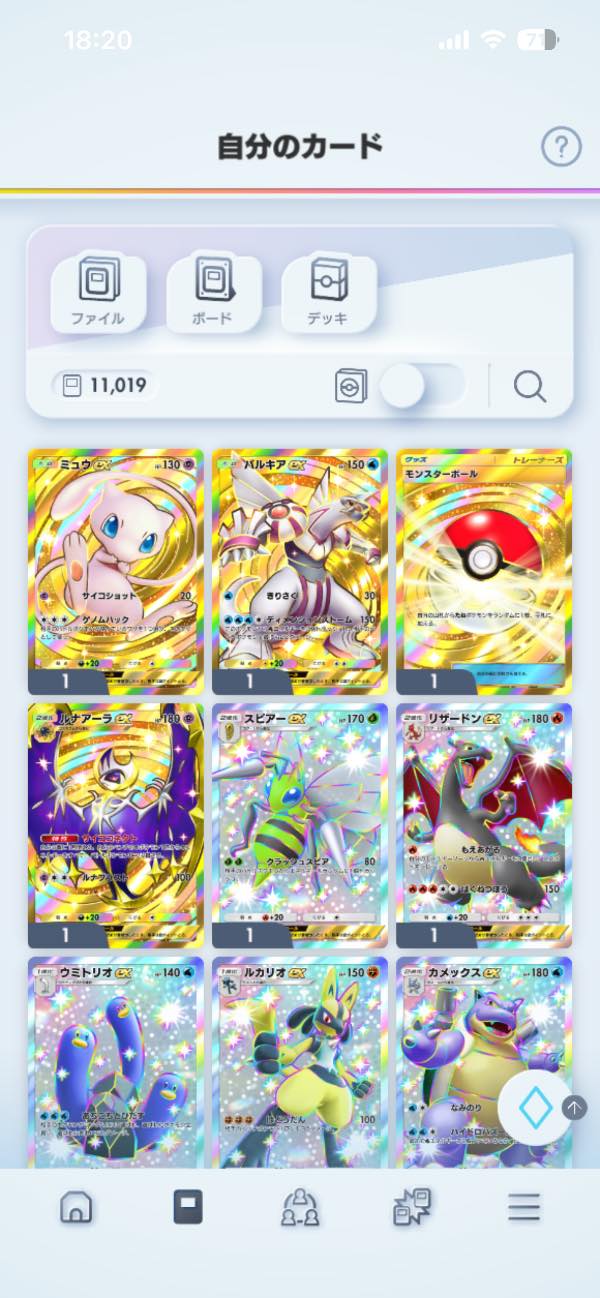Image resolution: width=600 pixels, height=1298 pixels.
Task: Open the ファイル (binder) section
Action: coord(98,292)
